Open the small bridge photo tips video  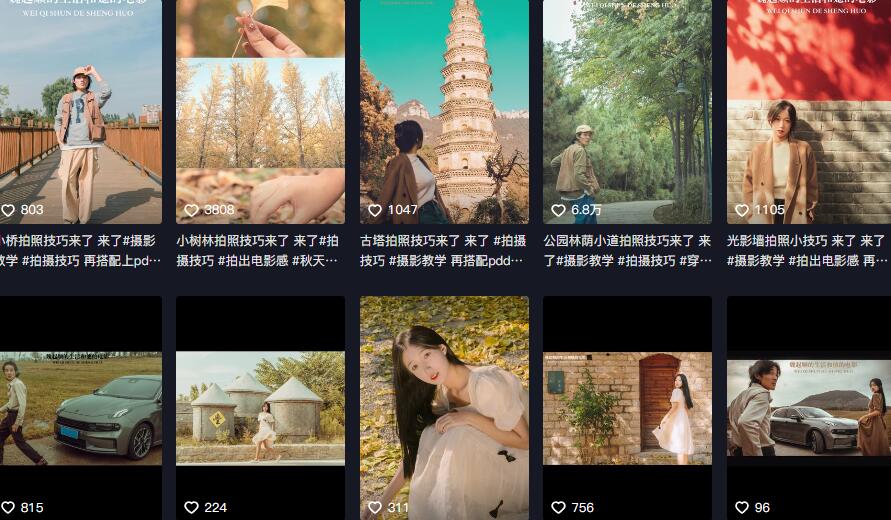[x=80, y=110]
